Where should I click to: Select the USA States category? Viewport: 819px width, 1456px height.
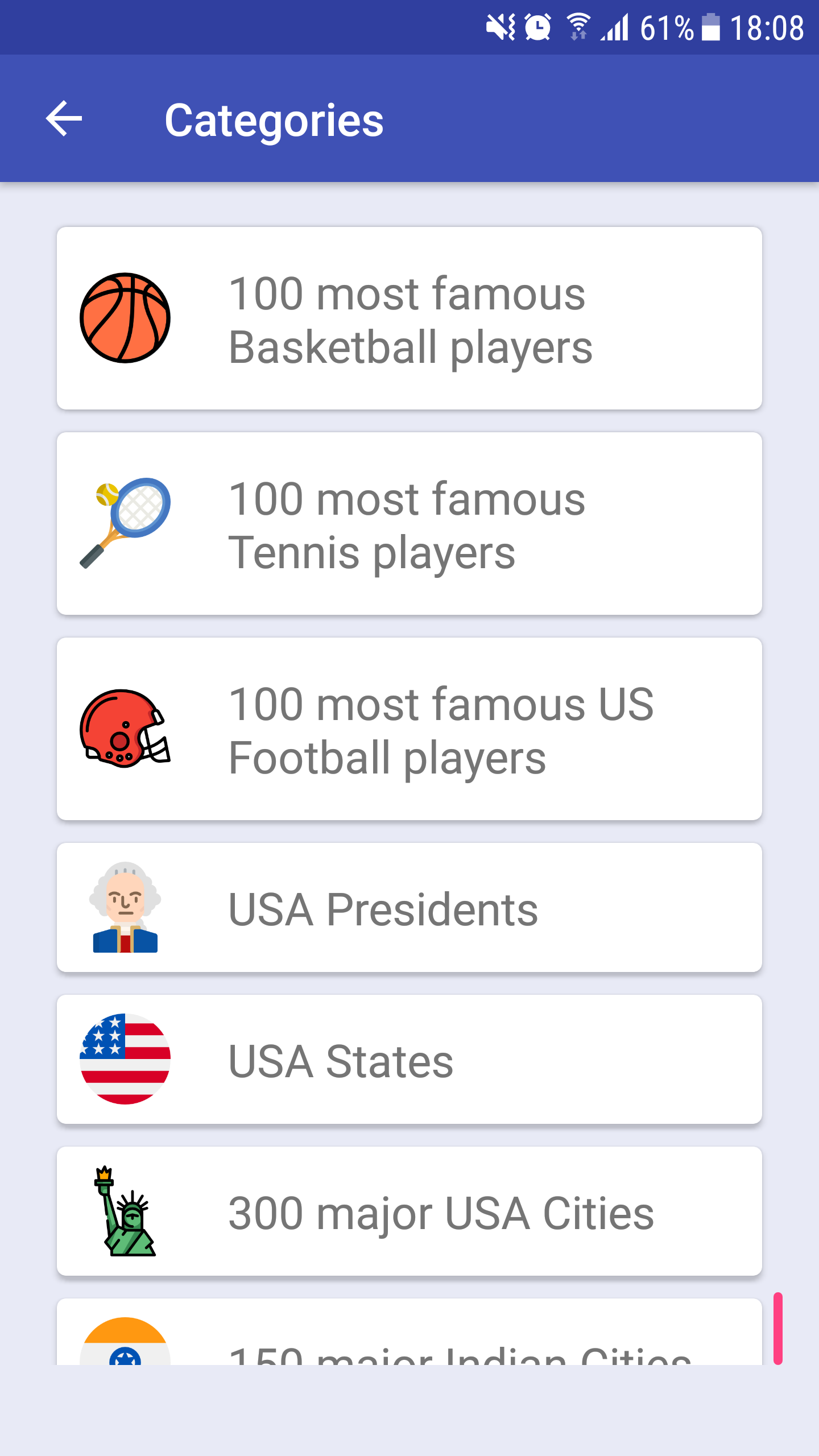pyautogui.click(x=409, y=1060)
